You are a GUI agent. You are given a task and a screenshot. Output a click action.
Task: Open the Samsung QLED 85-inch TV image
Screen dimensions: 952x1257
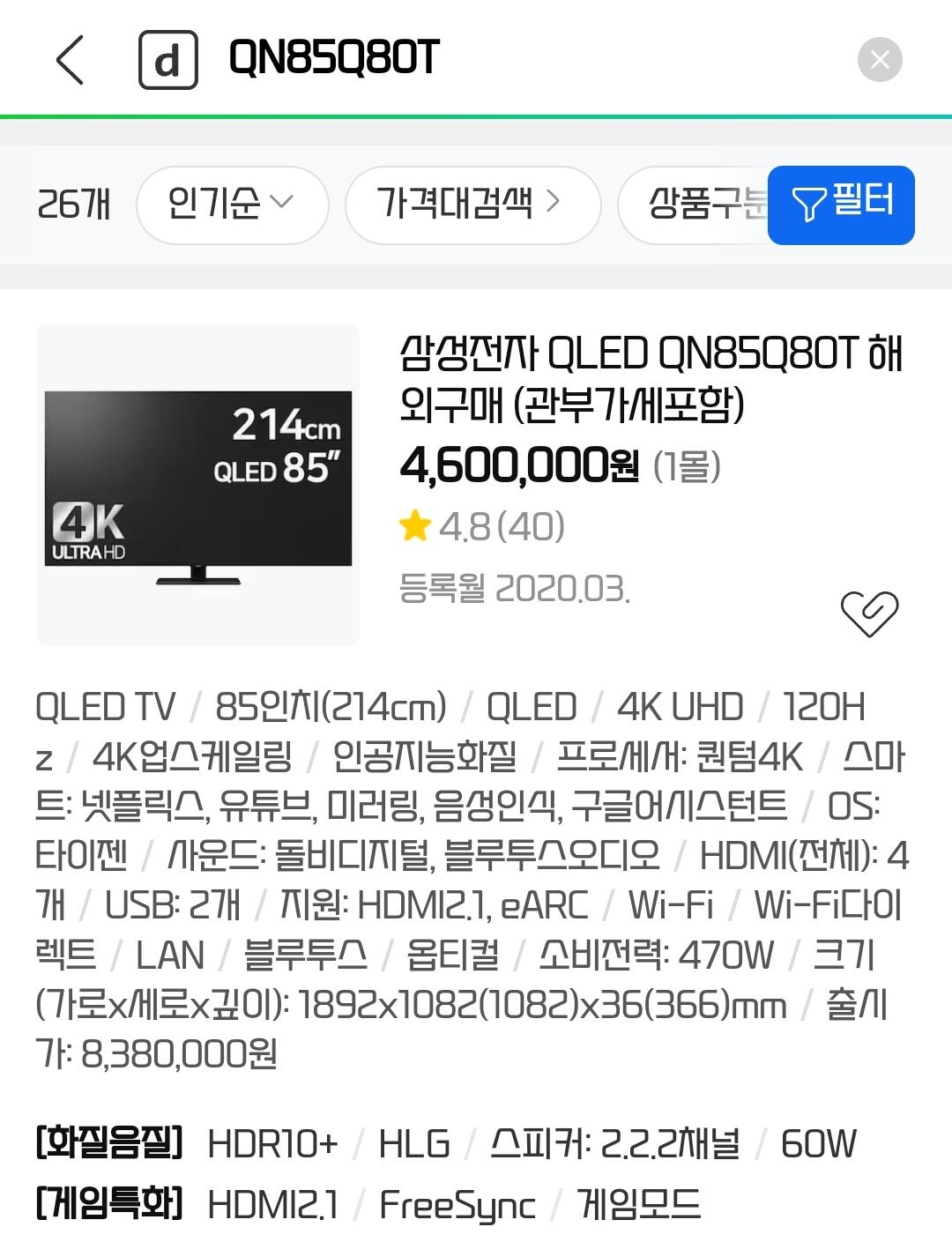tap(198, 485)
